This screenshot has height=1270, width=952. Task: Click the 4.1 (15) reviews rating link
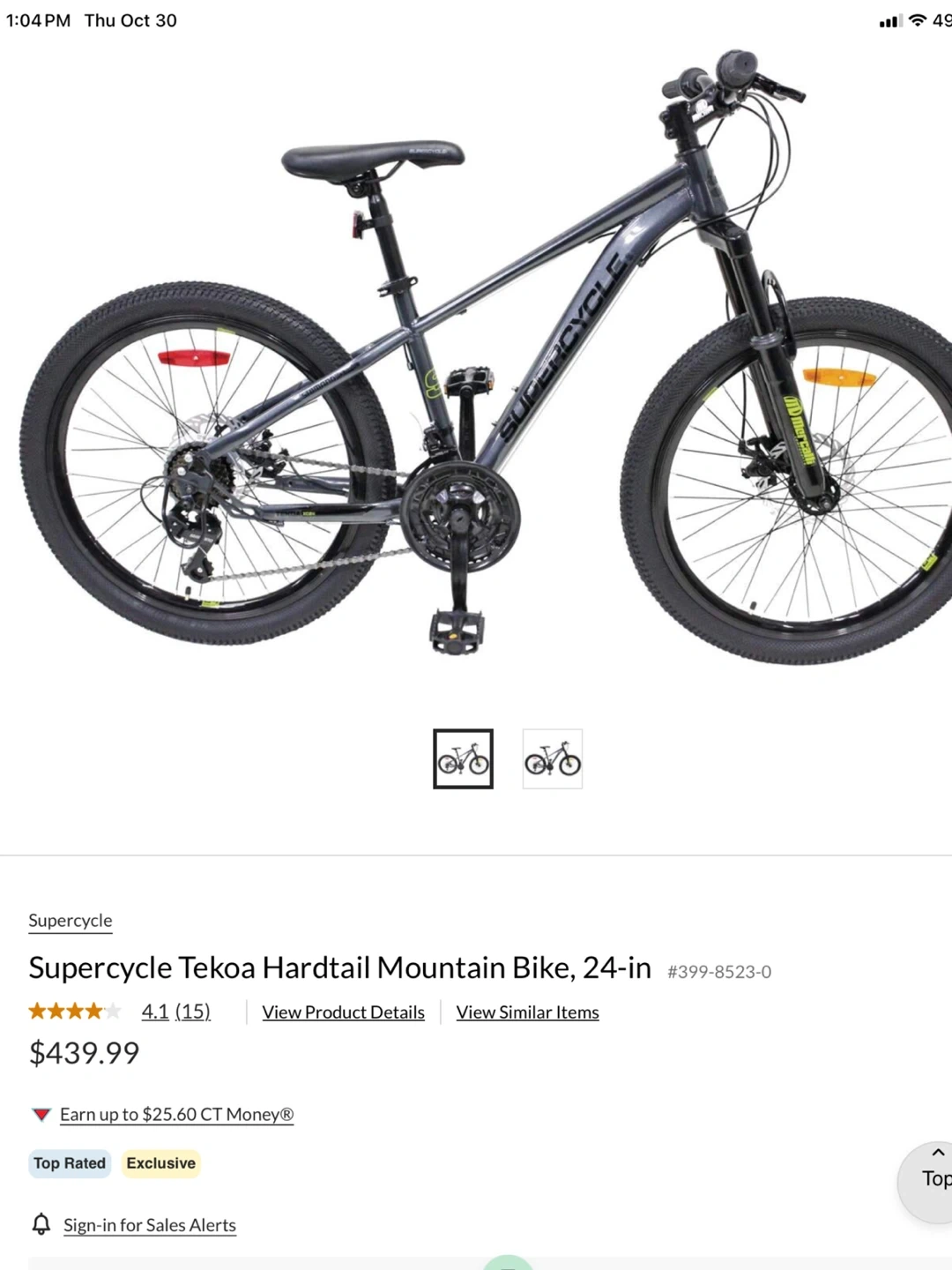point(175,1012)
